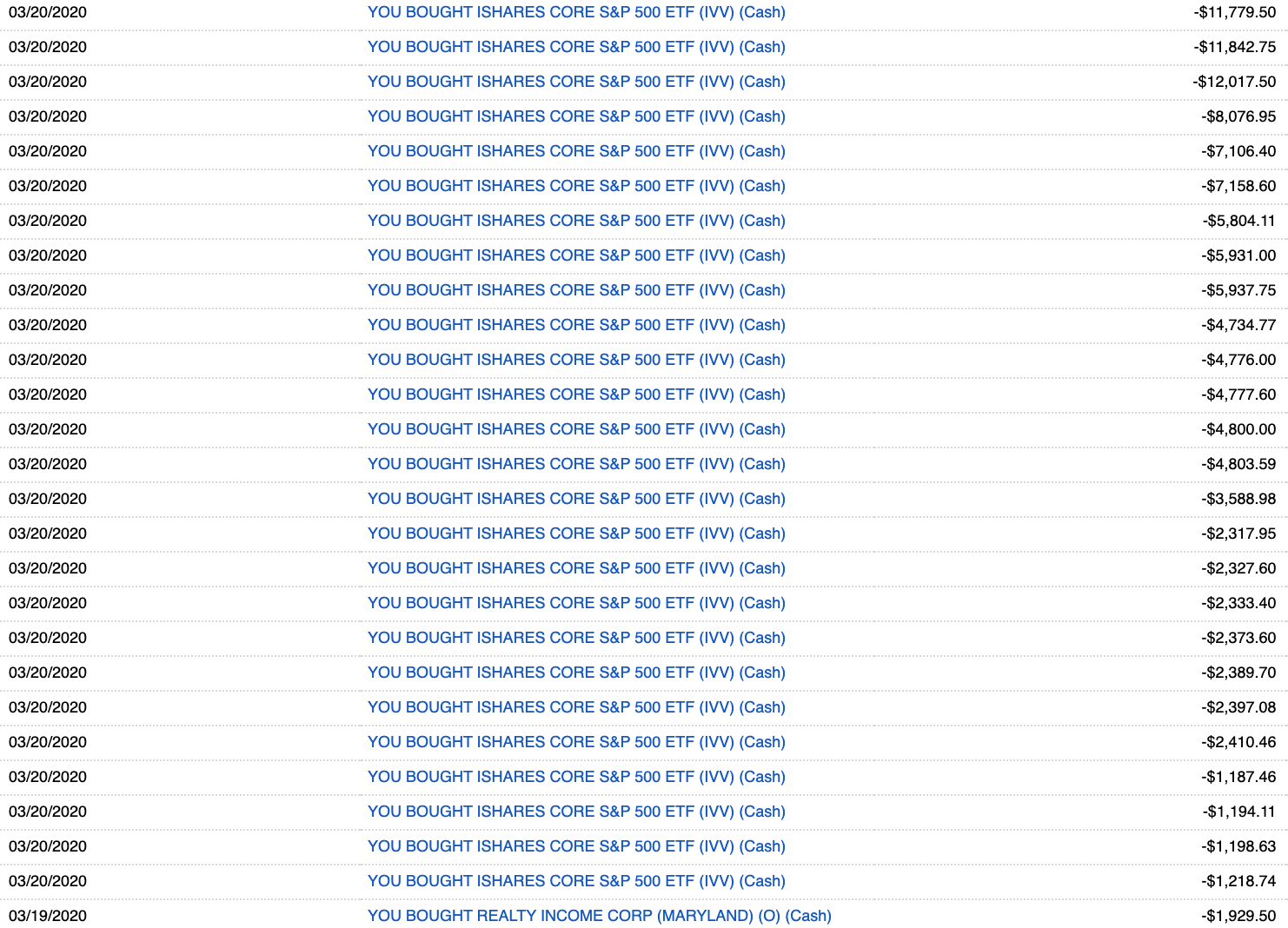Select the IVV transaction for -$2,373.60
The height and width of the screenshot is (928, 1288).
pos(576,638)
